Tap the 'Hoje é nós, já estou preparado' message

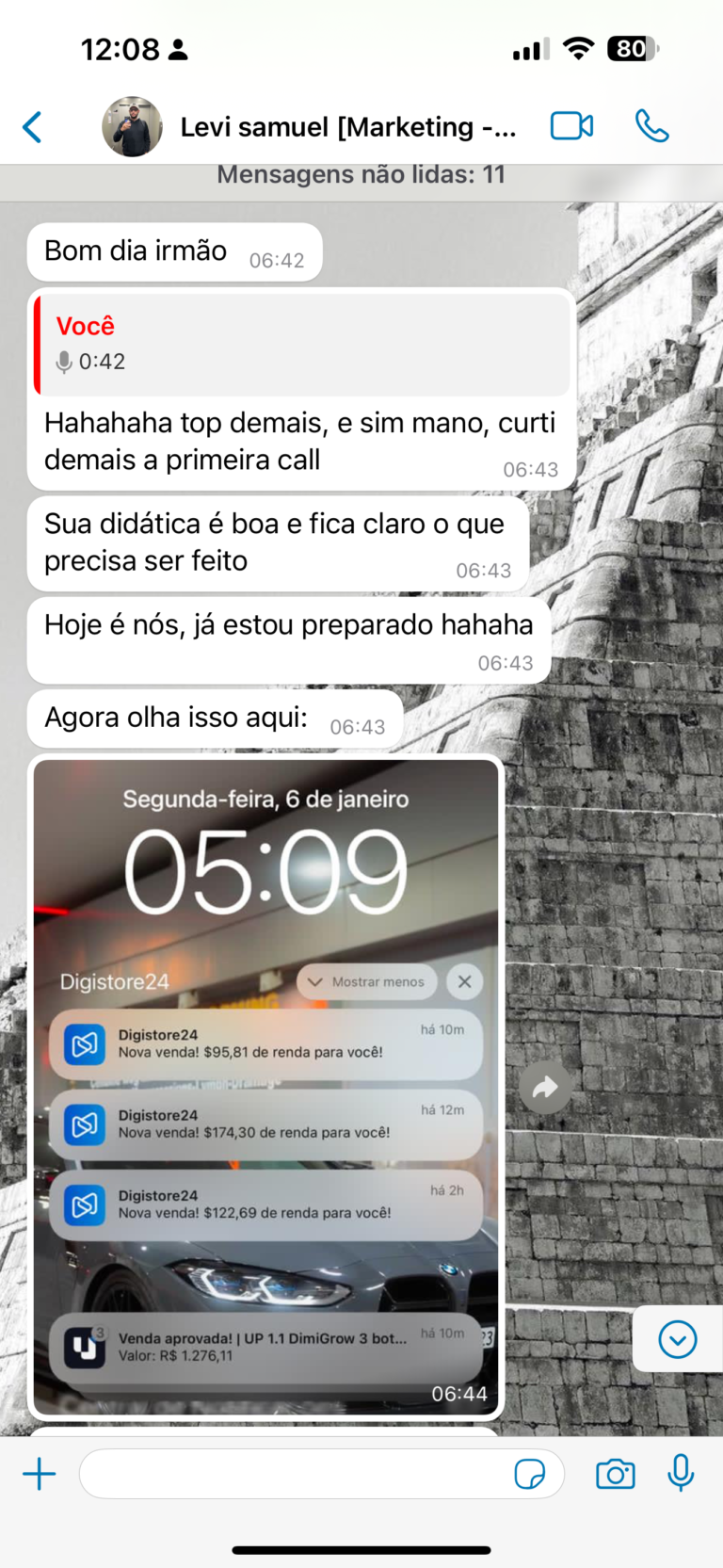tap(288, 624)
